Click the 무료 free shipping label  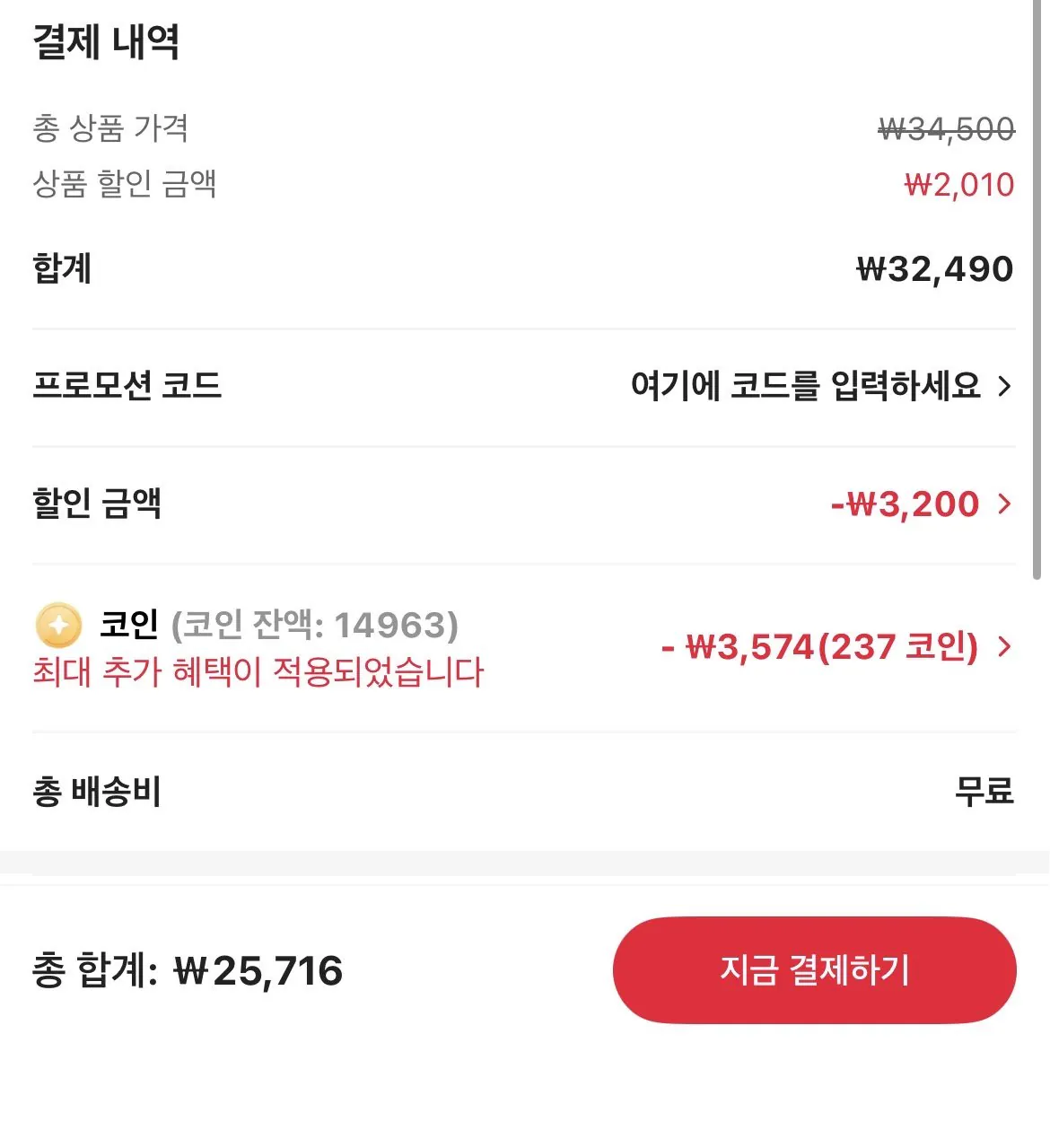click(x=984, y=792)
